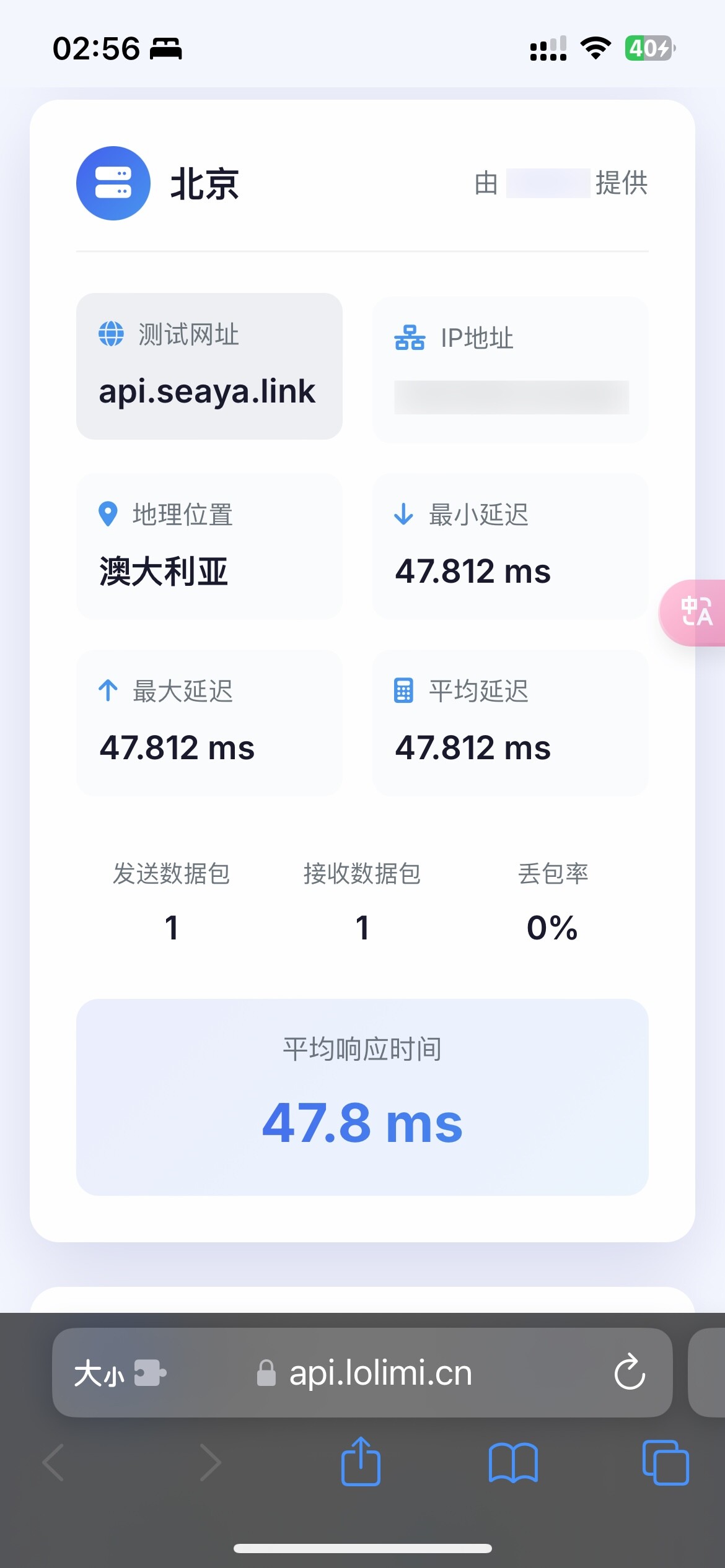Share this page
This screenshot has height=1568, width=725.
(361, 1461)
